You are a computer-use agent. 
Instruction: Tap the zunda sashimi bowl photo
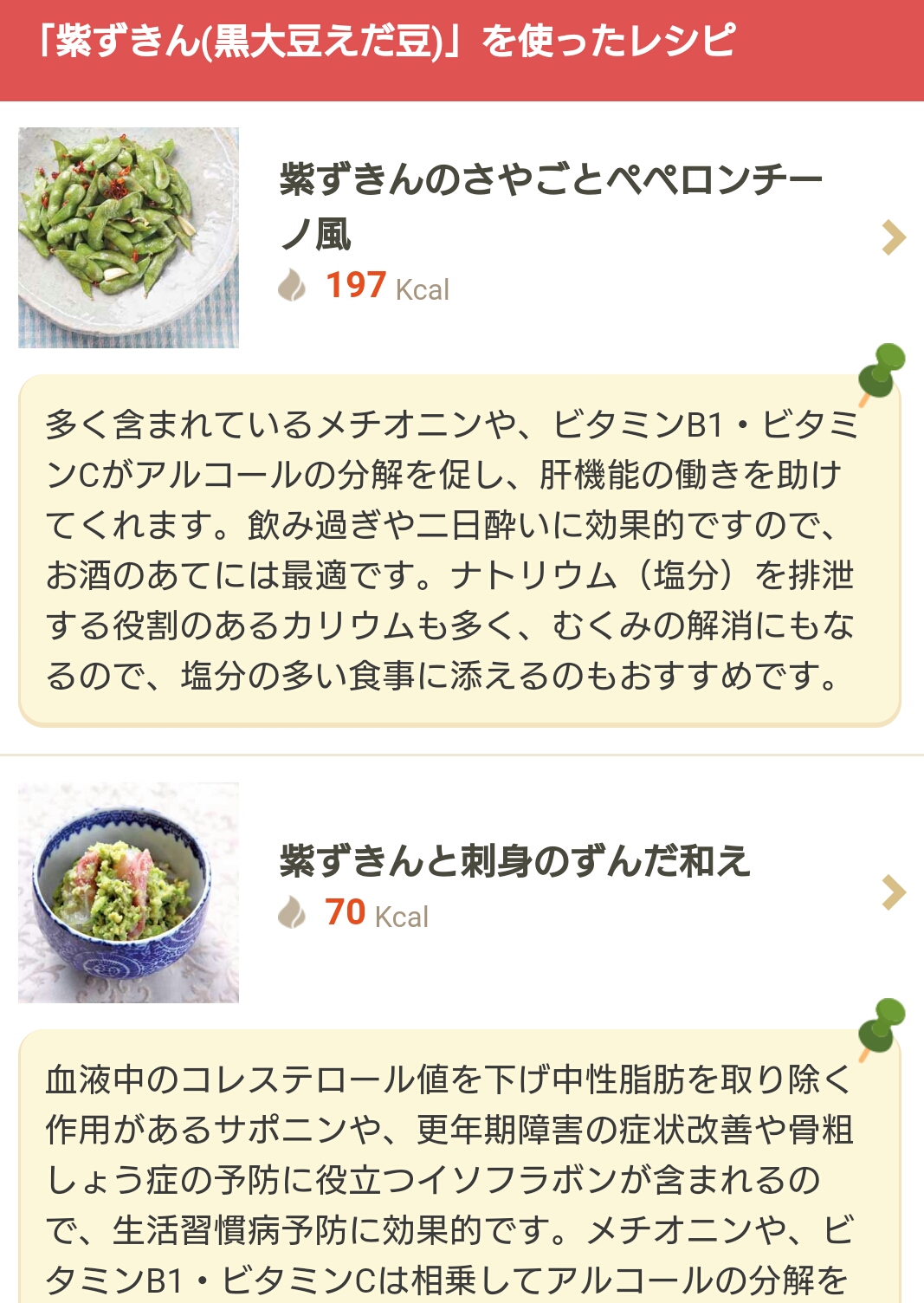[128, 892]
